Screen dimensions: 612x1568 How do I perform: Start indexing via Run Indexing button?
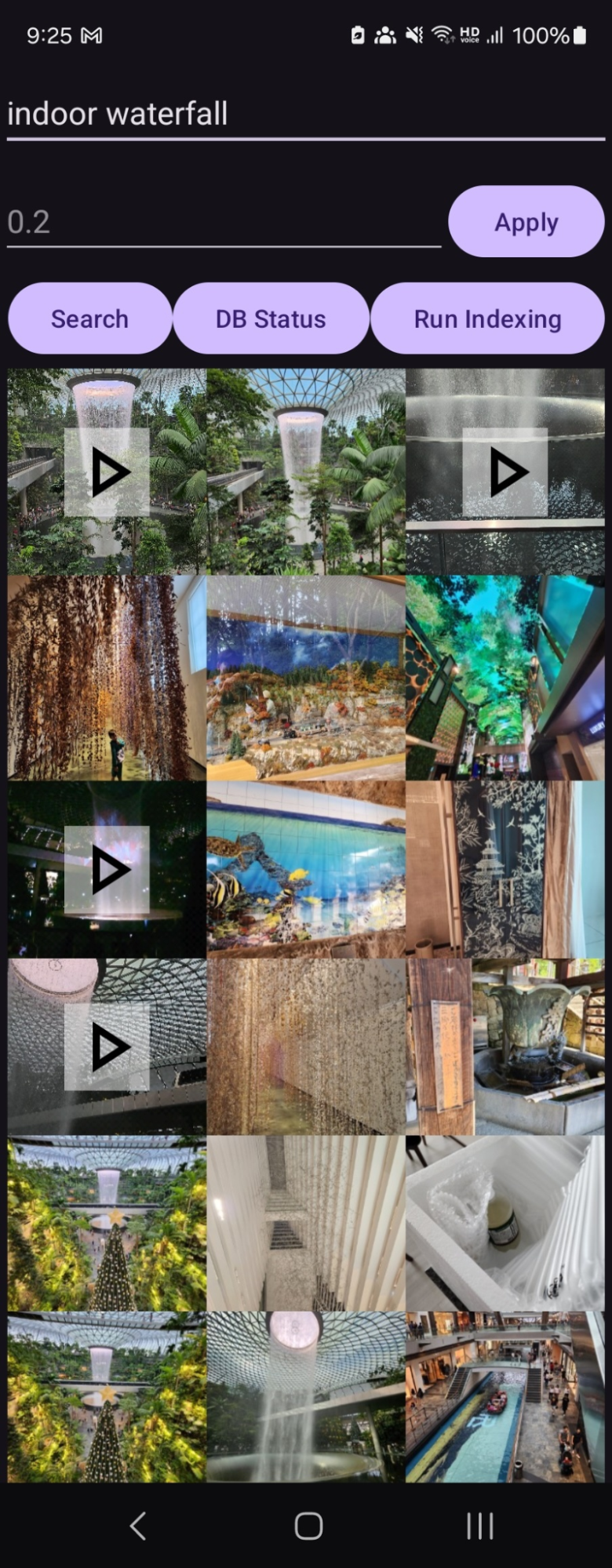pos(487,318)
